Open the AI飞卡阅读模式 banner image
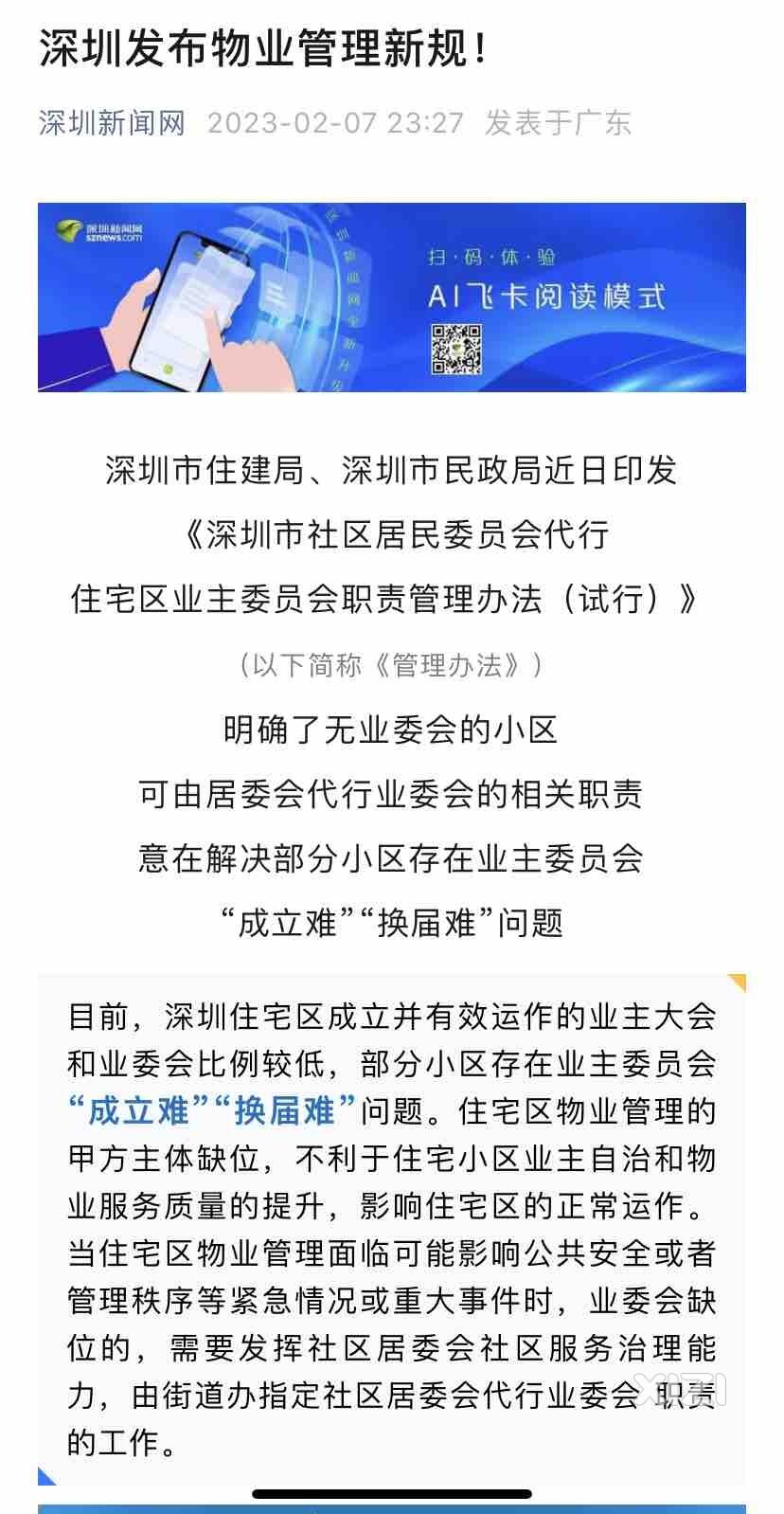 click(391, 297)
